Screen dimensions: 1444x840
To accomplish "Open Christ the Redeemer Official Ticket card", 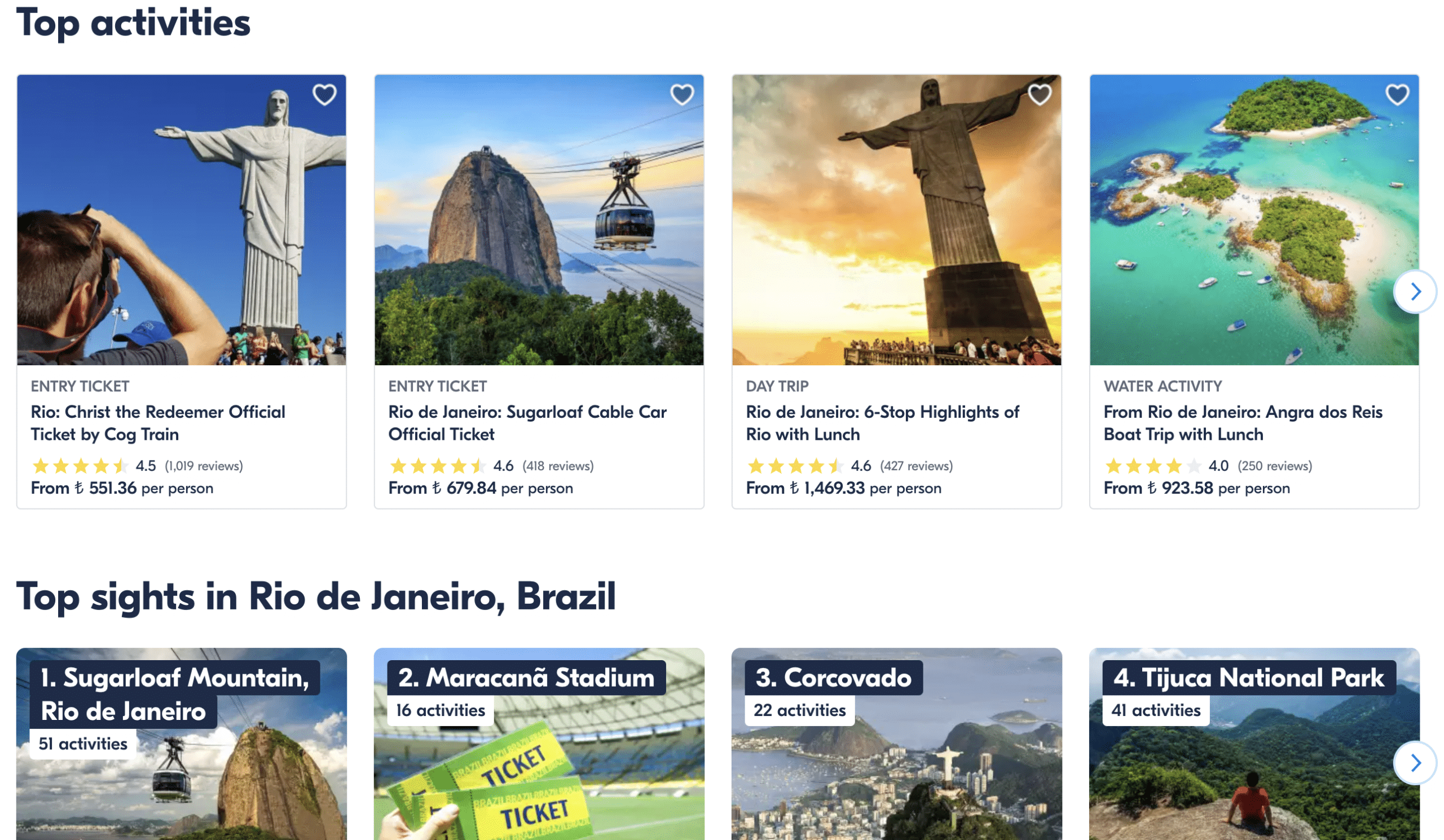I will tap(158, 423).
